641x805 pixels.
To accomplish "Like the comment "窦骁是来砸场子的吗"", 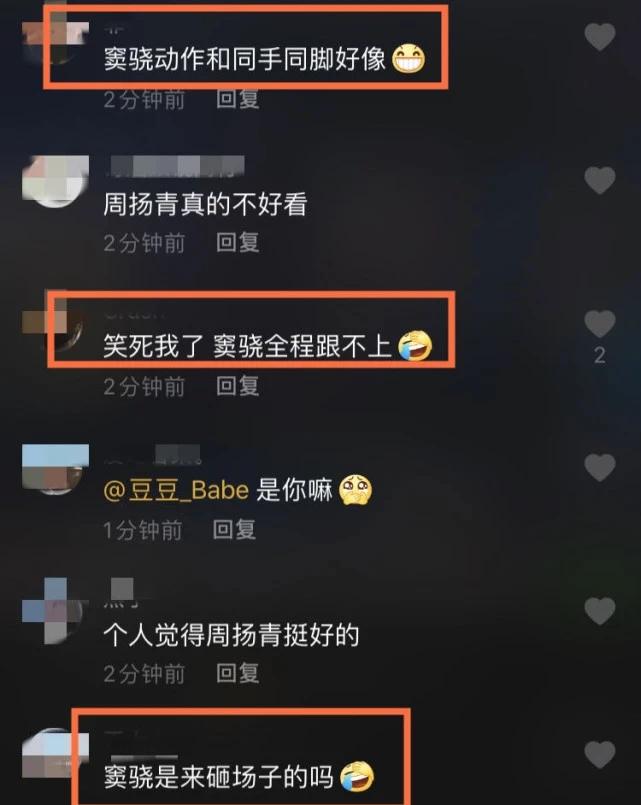I will coord(599,754).
